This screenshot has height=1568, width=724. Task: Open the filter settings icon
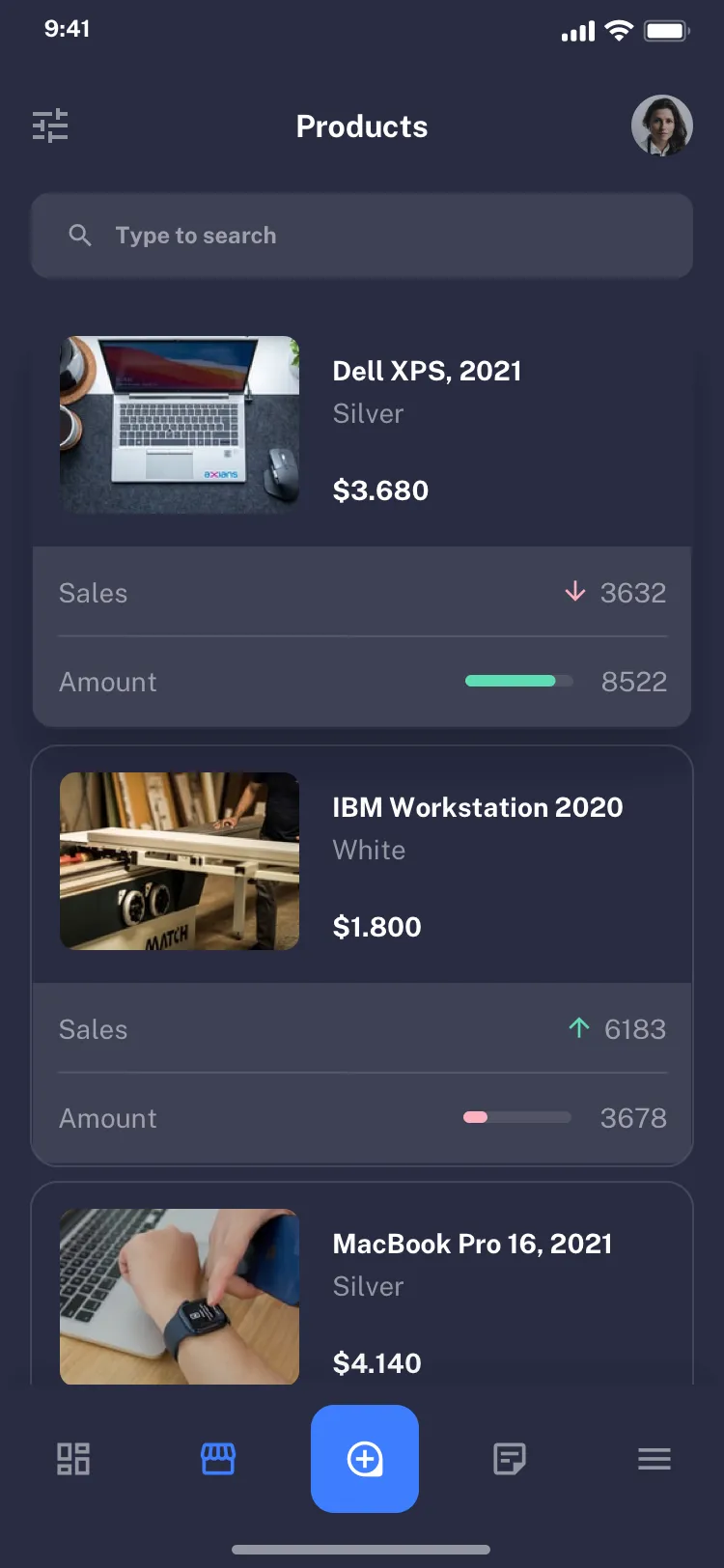pyautogui.click(x=50, y=126)
